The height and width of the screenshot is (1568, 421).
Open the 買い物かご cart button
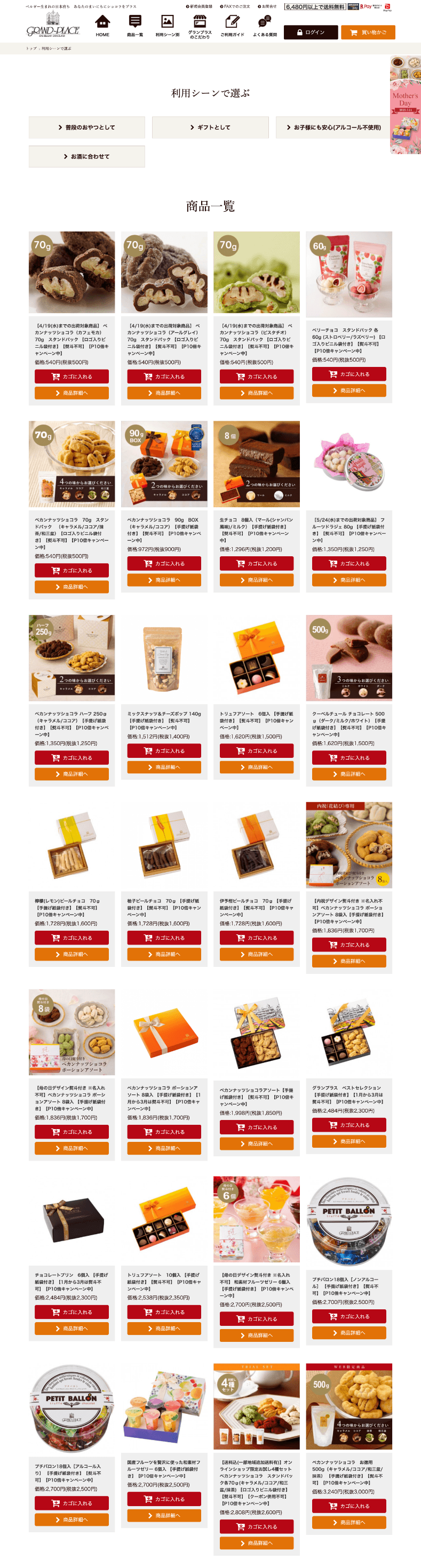[x=368, y=32]
